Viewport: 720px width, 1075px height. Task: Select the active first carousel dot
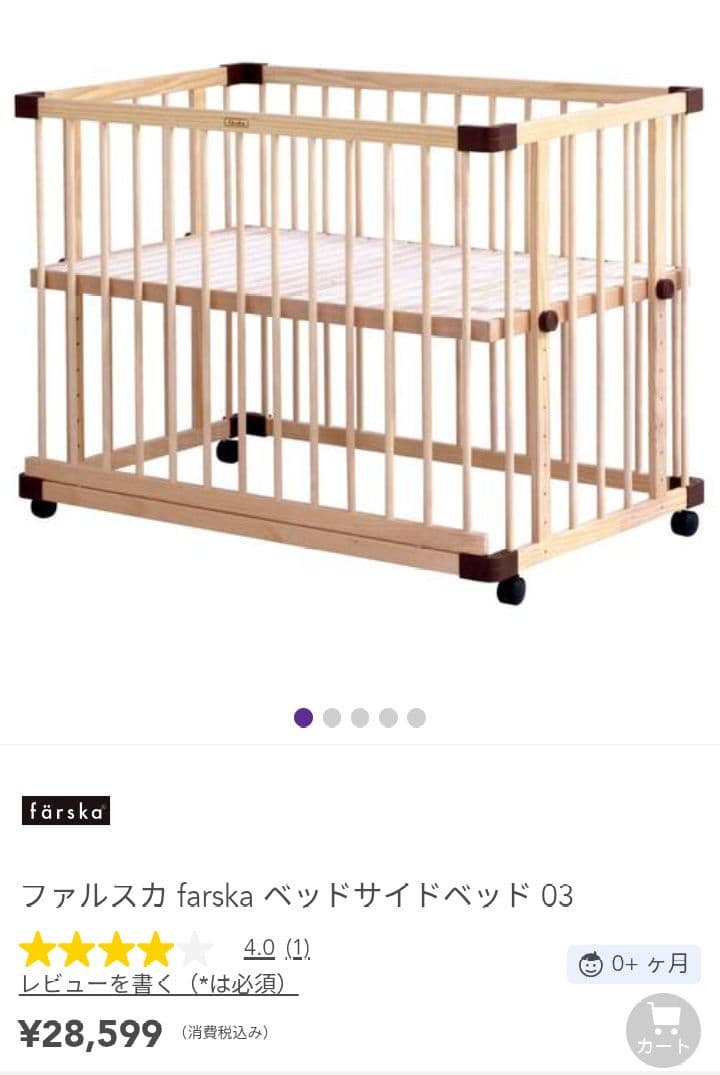coord(301,717)
